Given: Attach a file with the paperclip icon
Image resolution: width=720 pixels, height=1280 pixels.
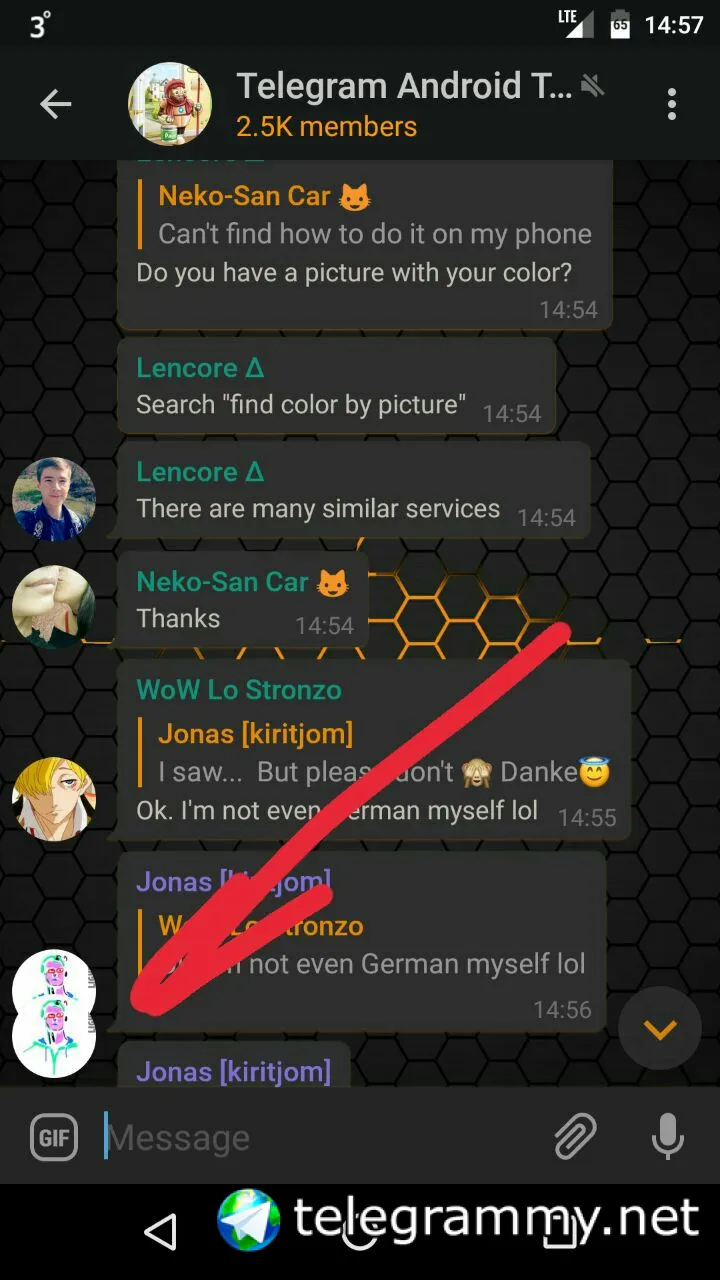Looking at the screenshot, I should 575,1137.
